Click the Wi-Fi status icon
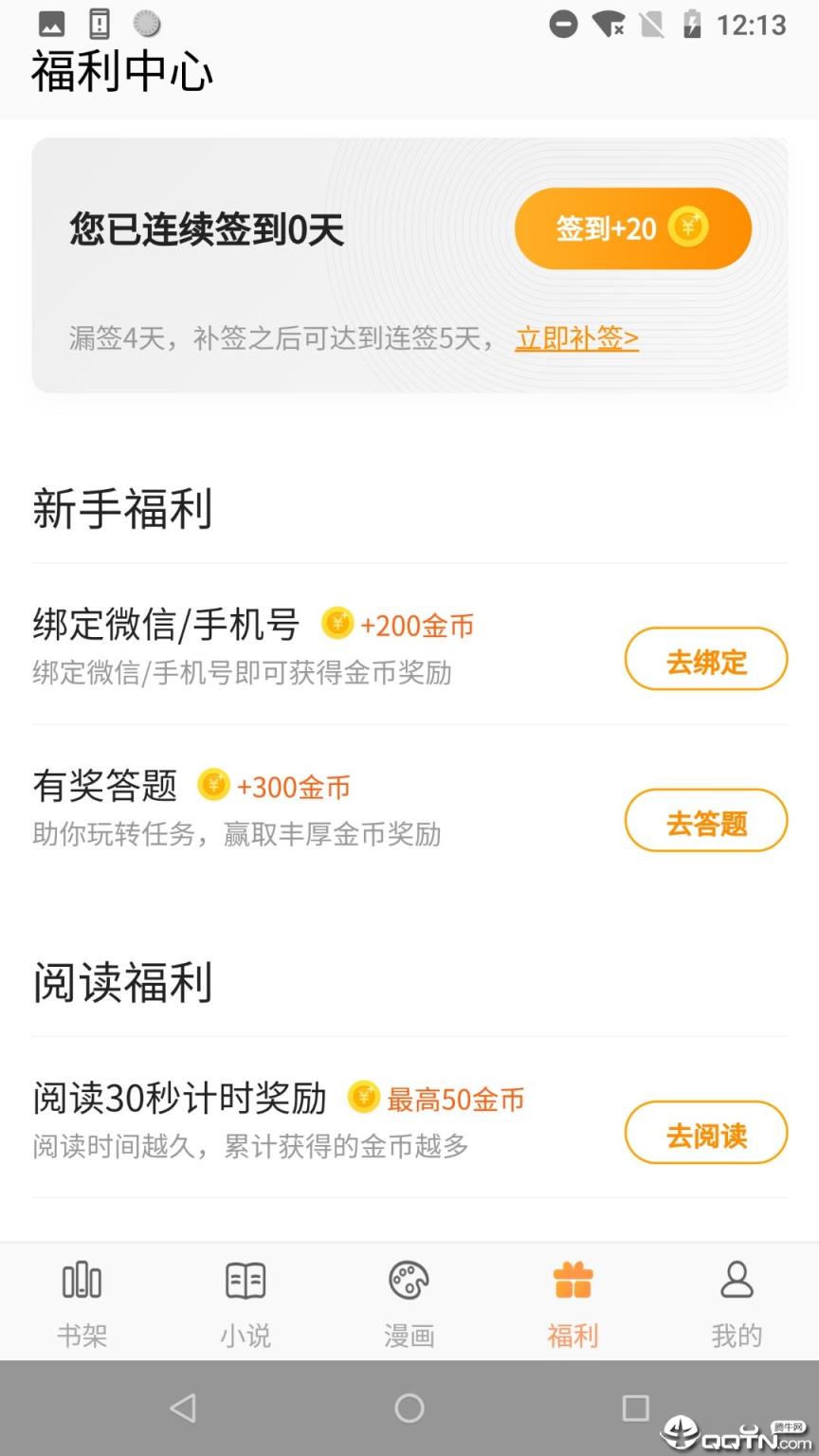This screenshot has height=1456, width=819. [x=608, y=26]
